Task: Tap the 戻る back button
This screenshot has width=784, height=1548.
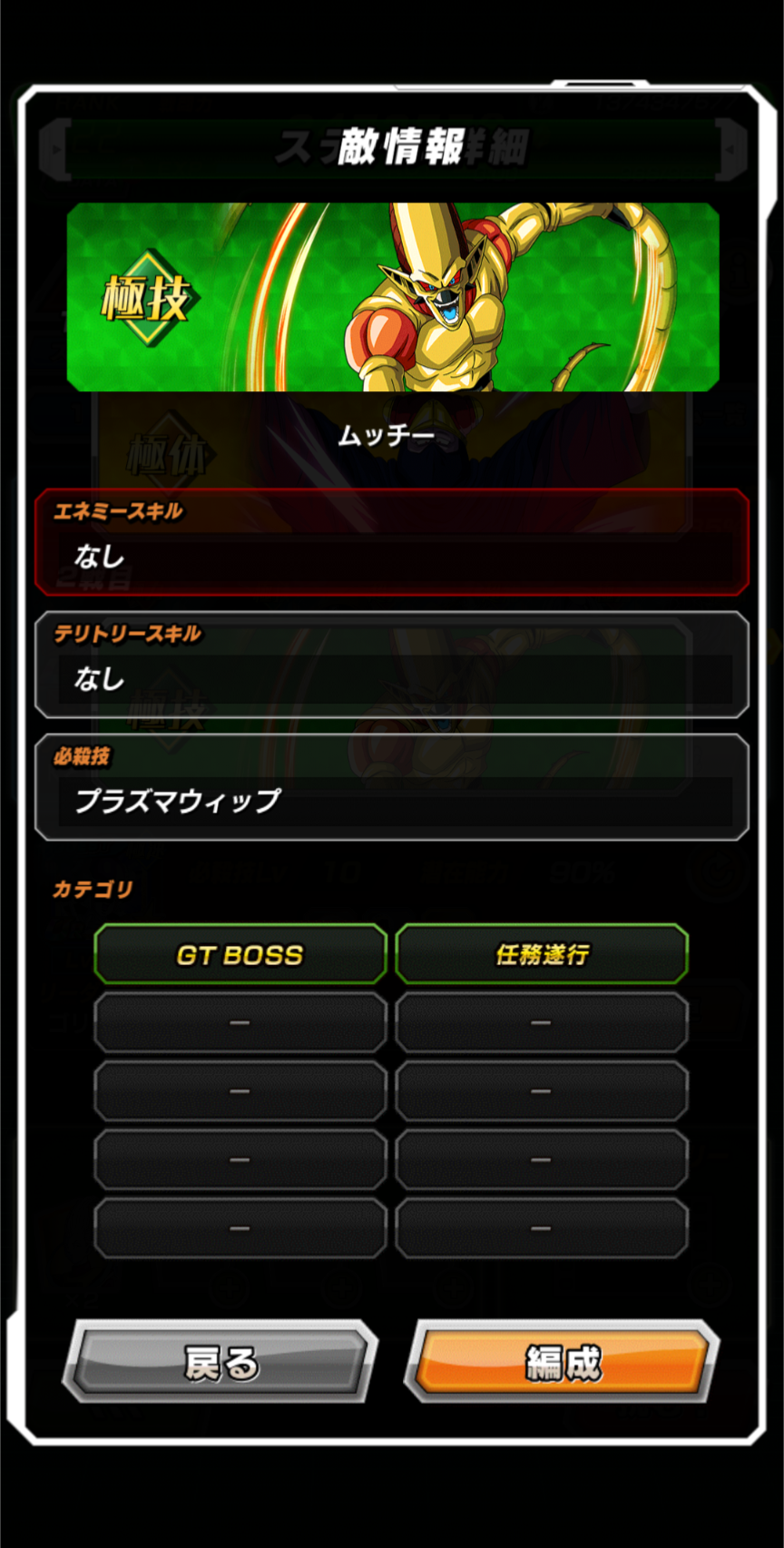Action: click(x=220, y=1362)
